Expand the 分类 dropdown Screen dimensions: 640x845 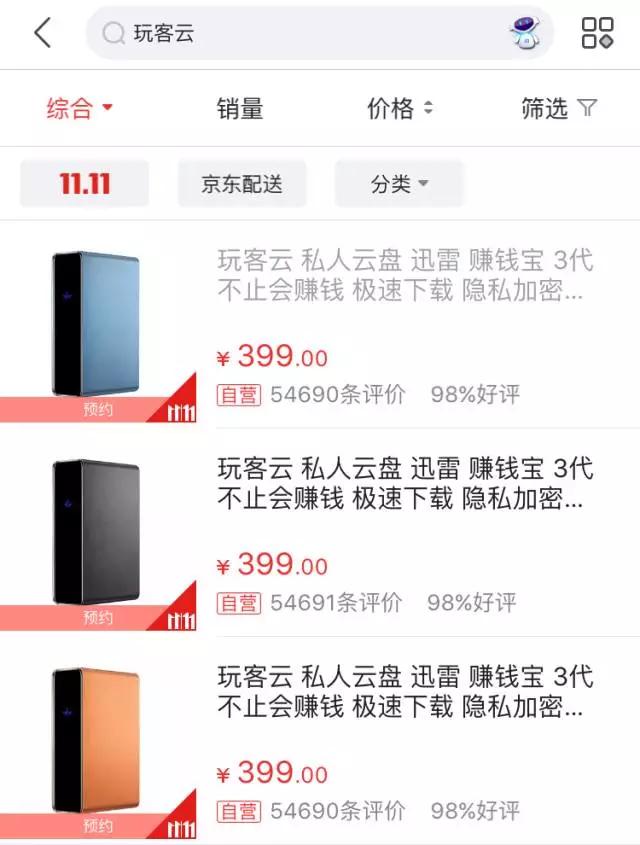coord(399,184)
